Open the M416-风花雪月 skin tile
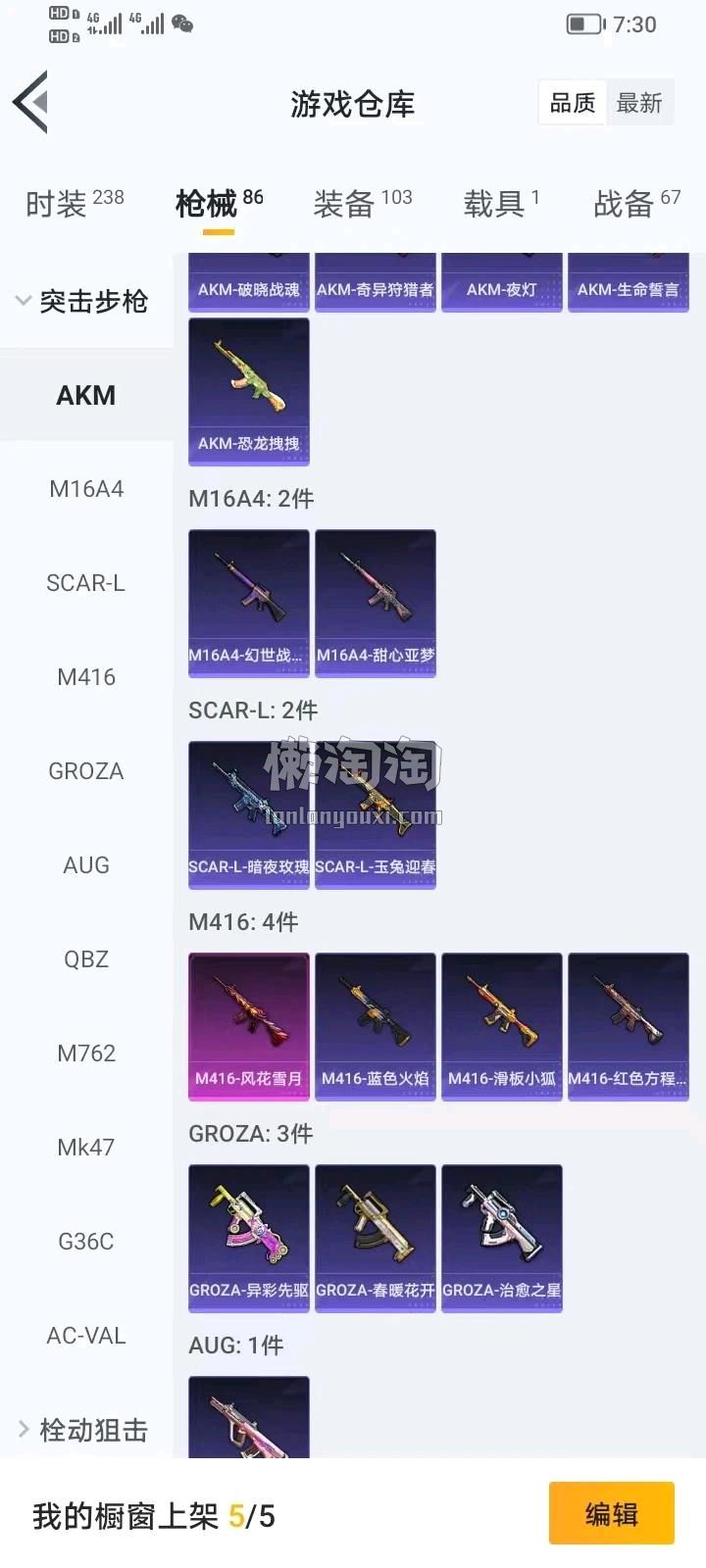 pyautogui.click(x=249, y=1026)
